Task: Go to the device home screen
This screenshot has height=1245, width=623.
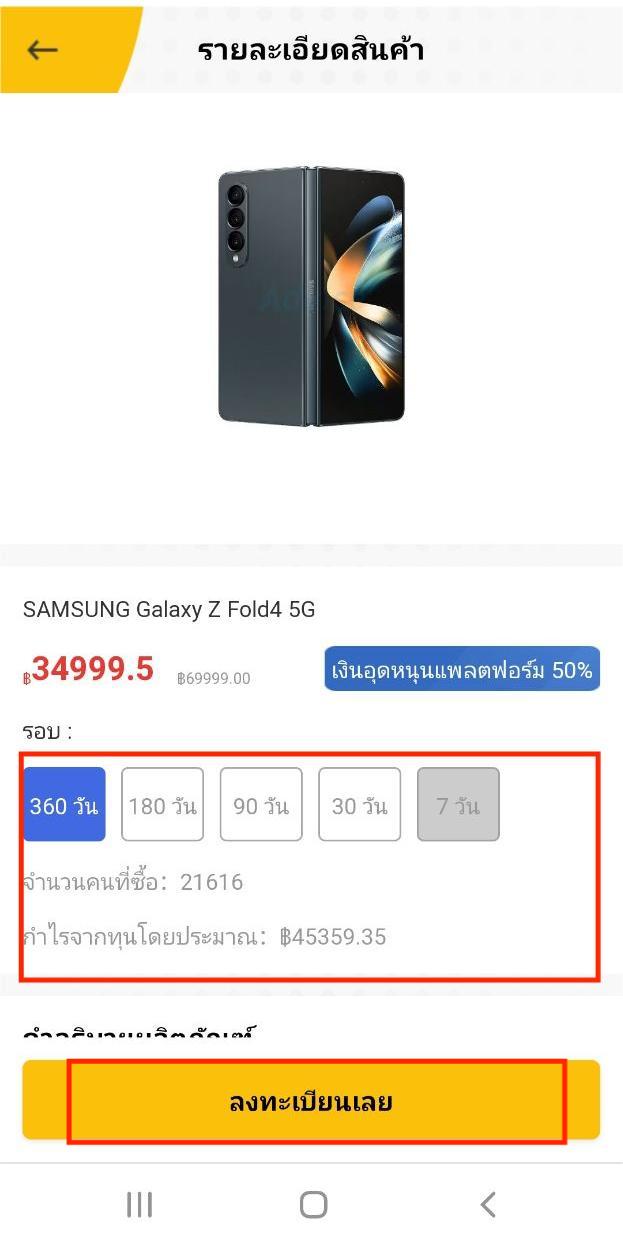Action: [x=313, y=1205]
